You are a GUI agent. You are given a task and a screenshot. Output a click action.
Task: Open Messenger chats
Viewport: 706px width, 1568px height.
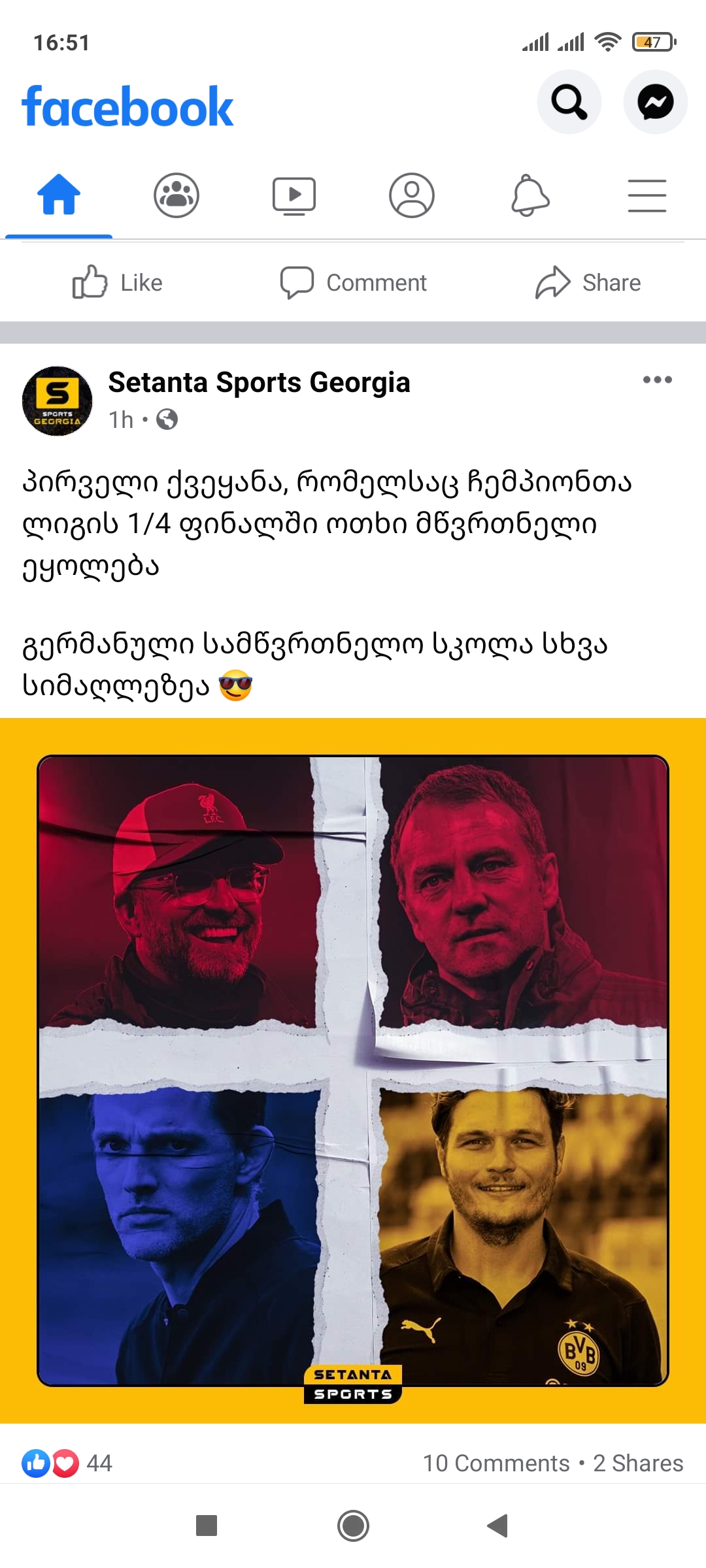pos(655,102)
